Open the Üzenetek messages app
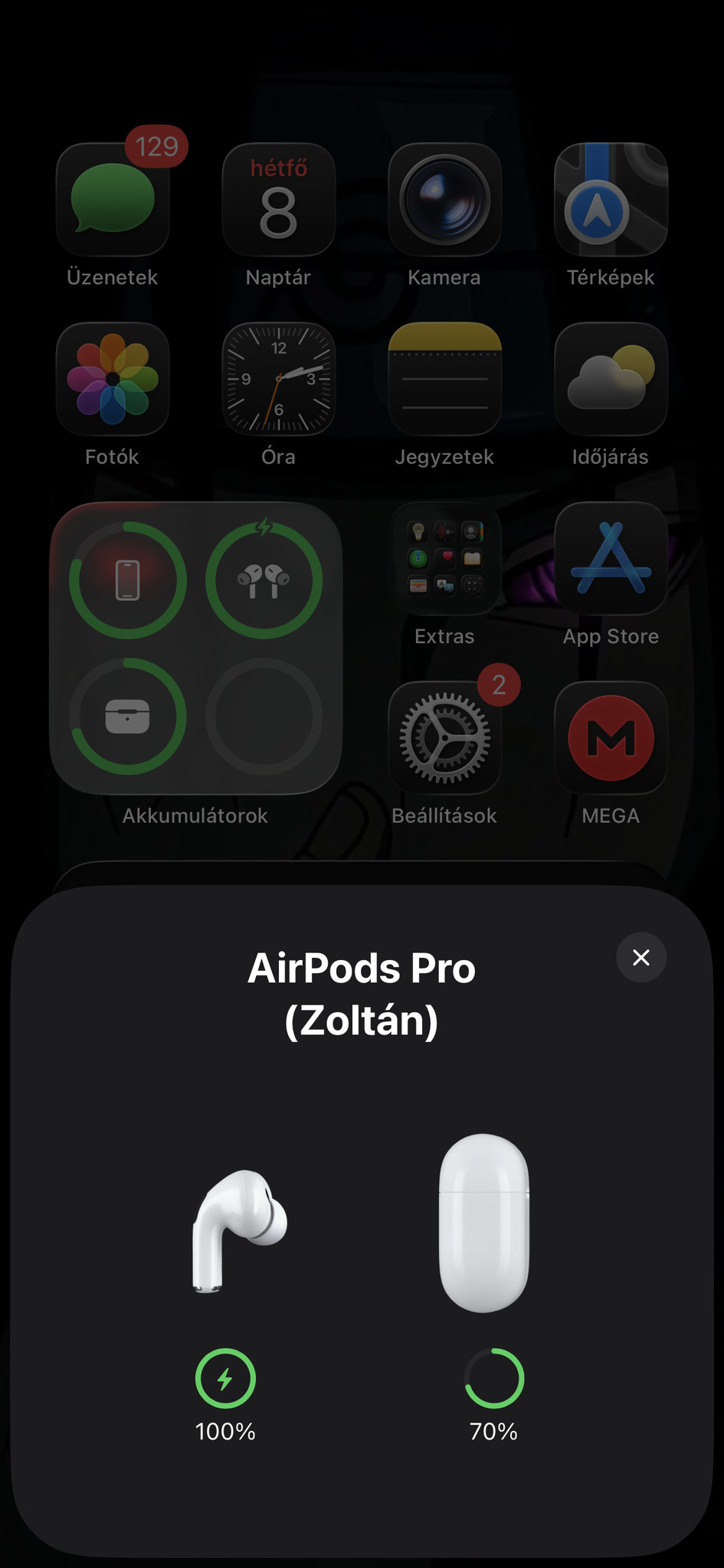The height and width of the screenshot is (1568, 724). (113, 199)
